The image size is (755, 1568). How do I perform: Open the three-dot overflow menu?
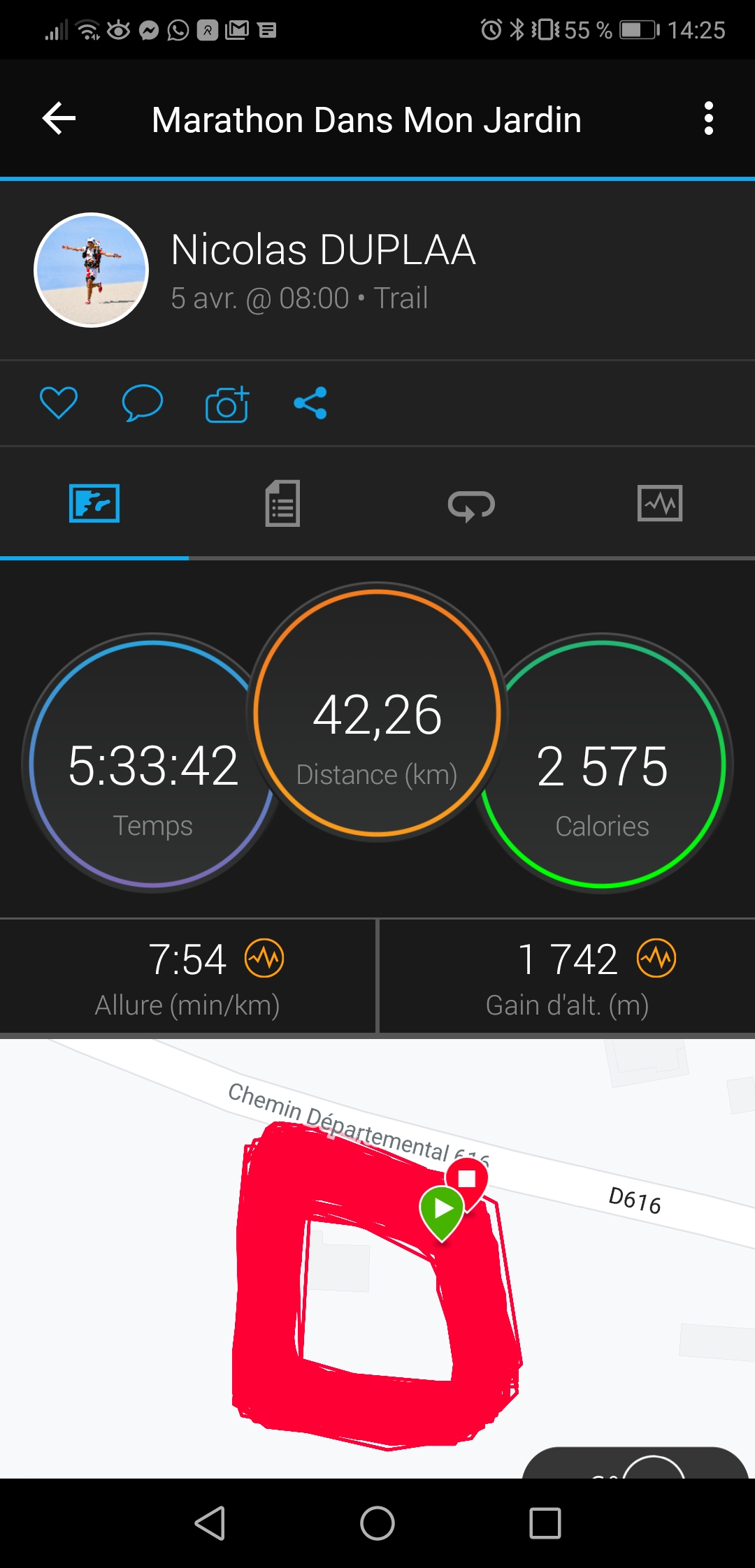(x=708, y=119)
